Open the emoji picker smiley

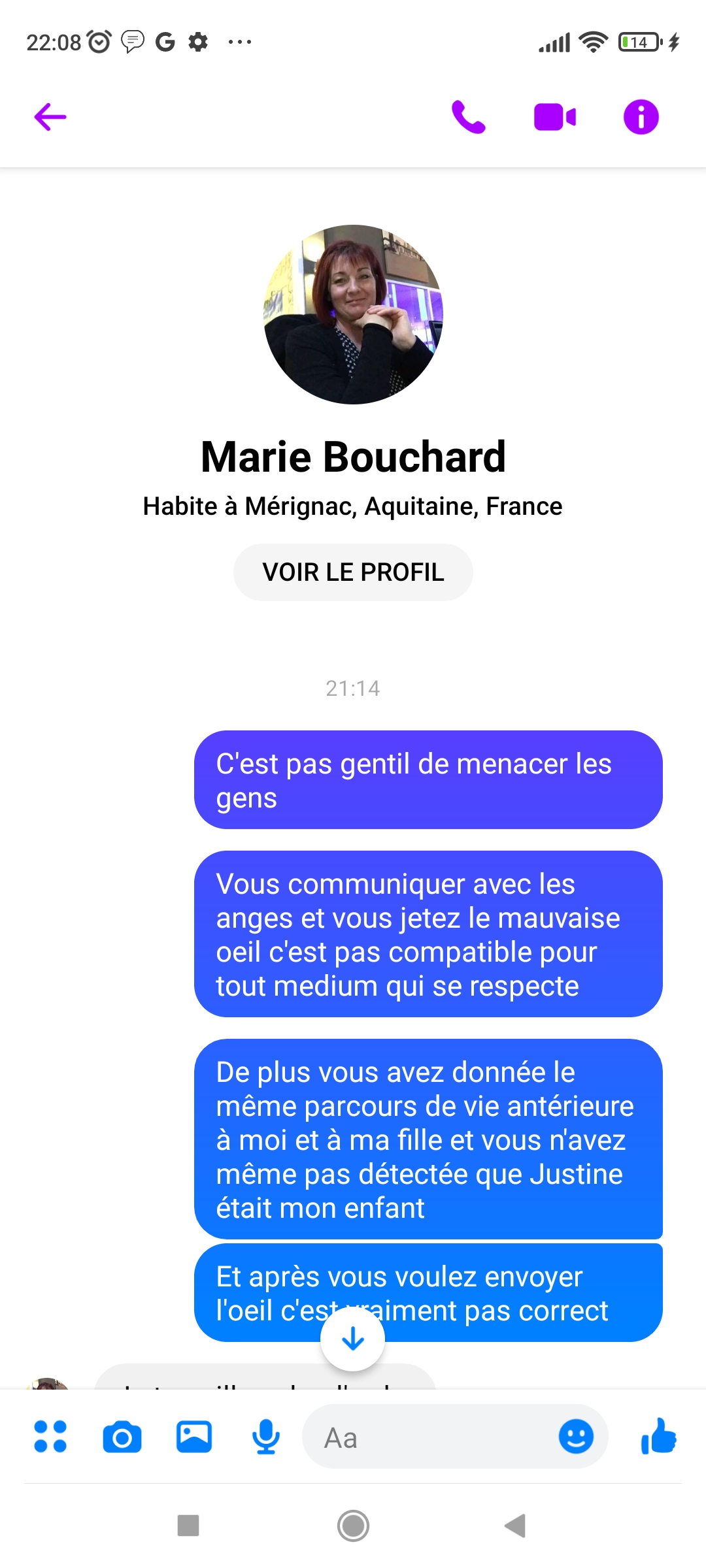[576, 1437]
